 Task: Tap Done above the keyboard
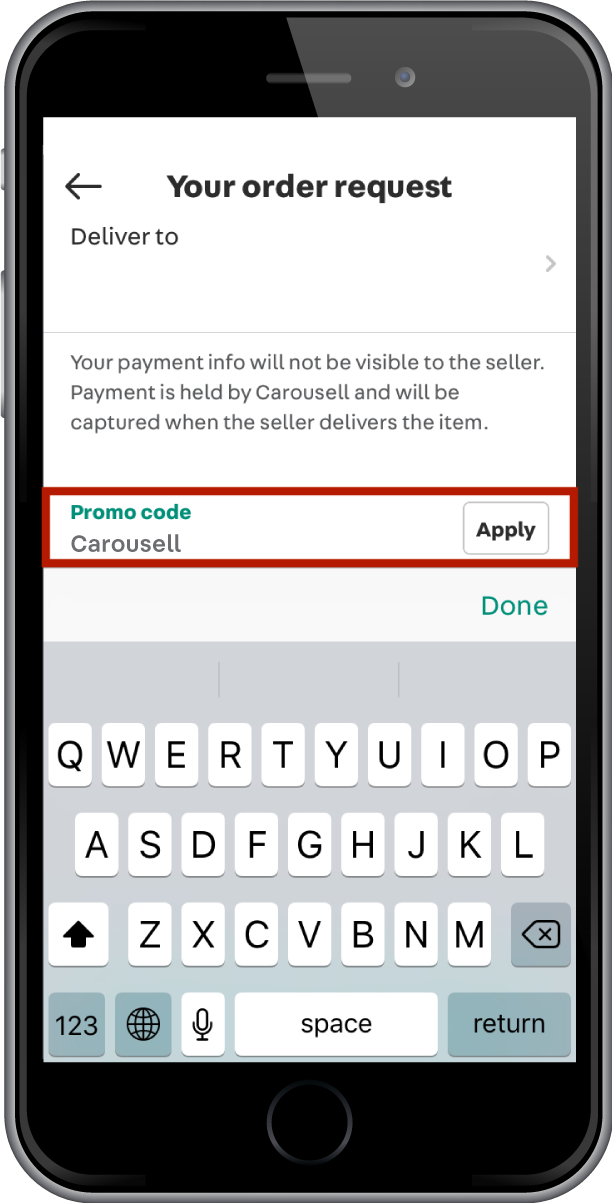[514, 606]
